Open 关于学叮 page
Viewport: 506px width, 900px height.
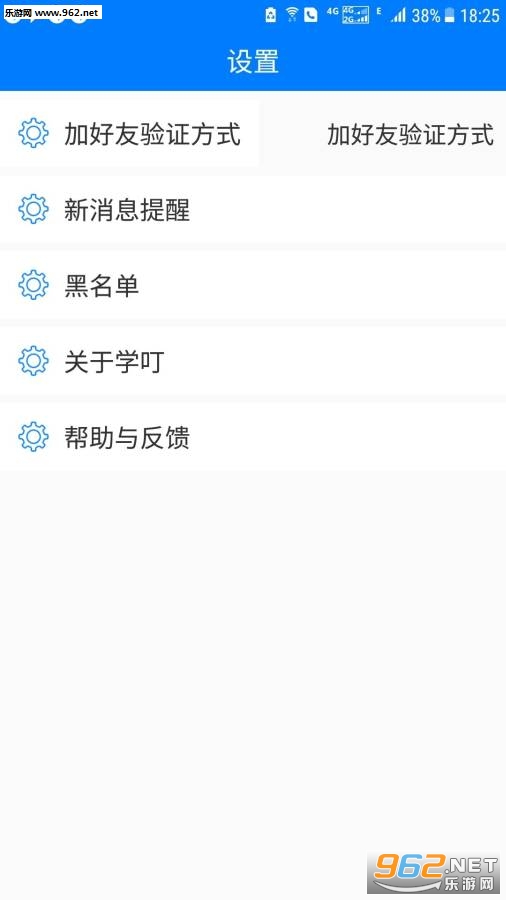point(253,361)
